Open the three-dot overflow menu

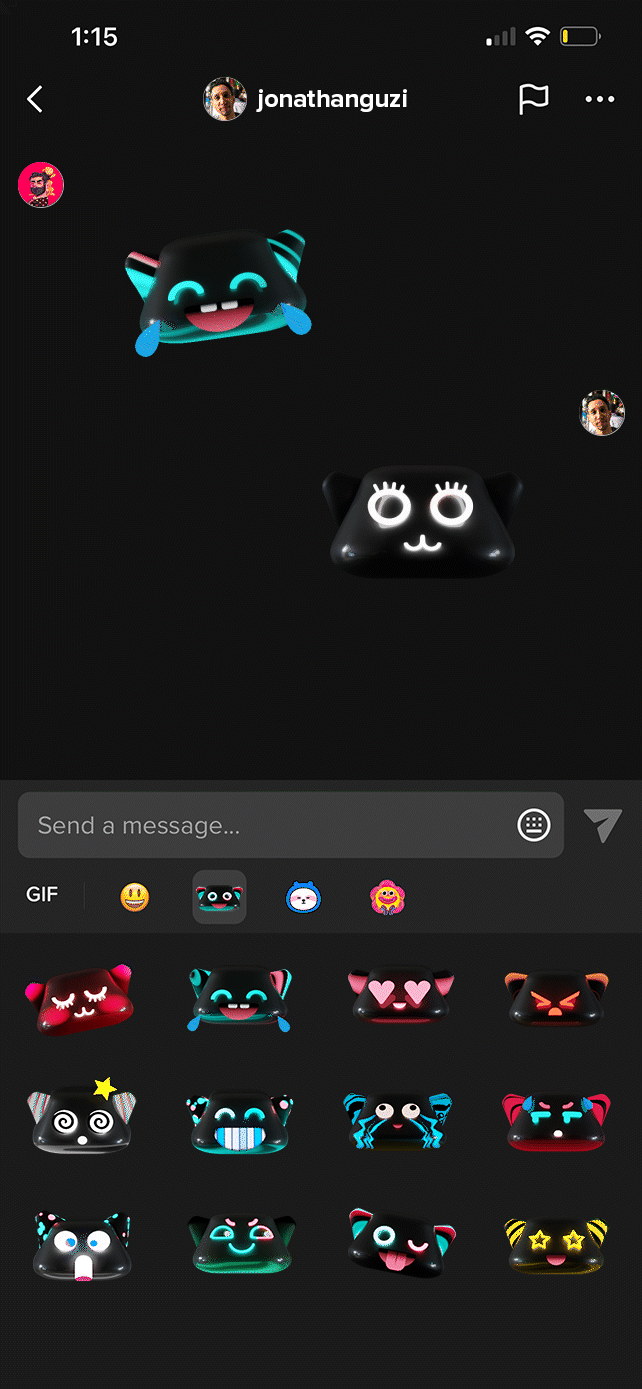click(x=600, y=99)
